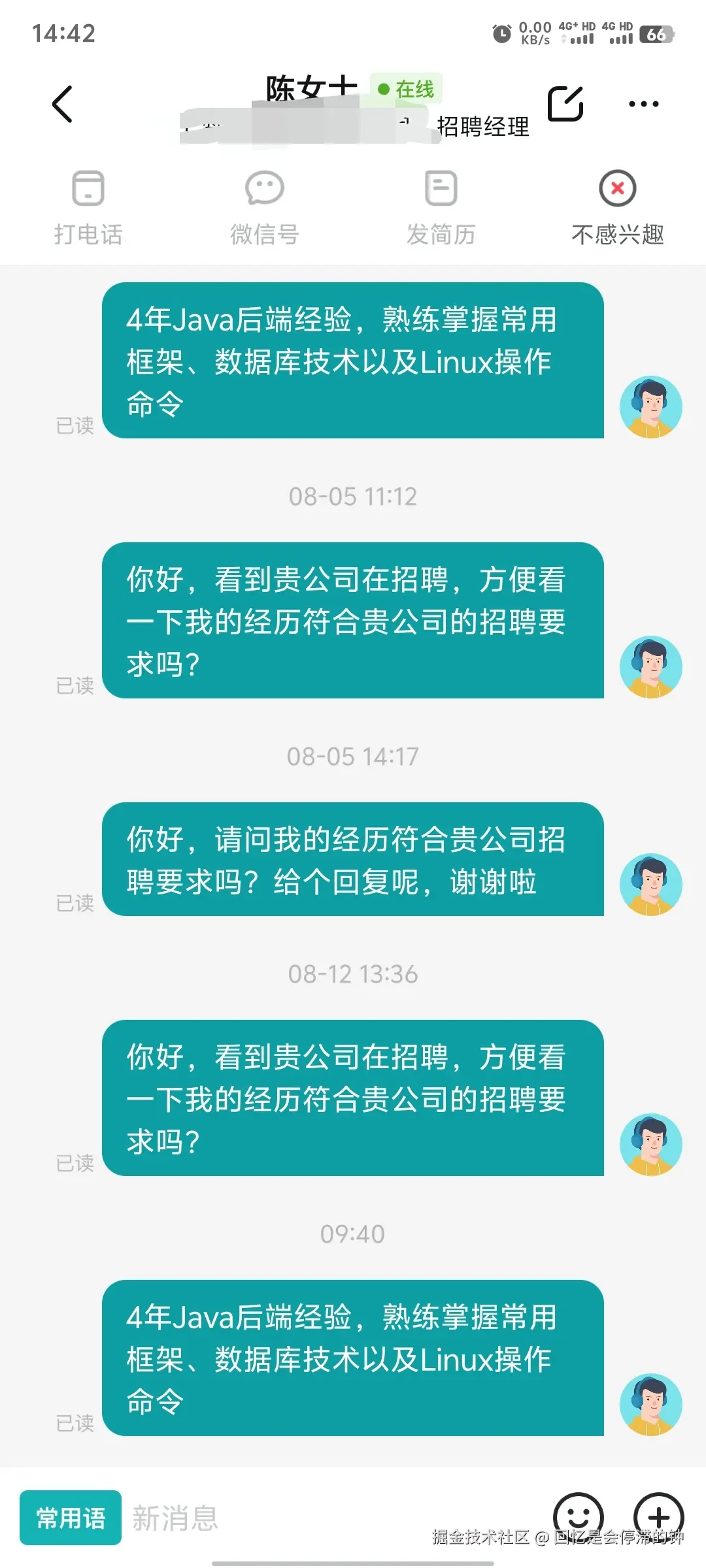Open the share icon next to the name
The image size is (706, 1568).
pos(565,103)
